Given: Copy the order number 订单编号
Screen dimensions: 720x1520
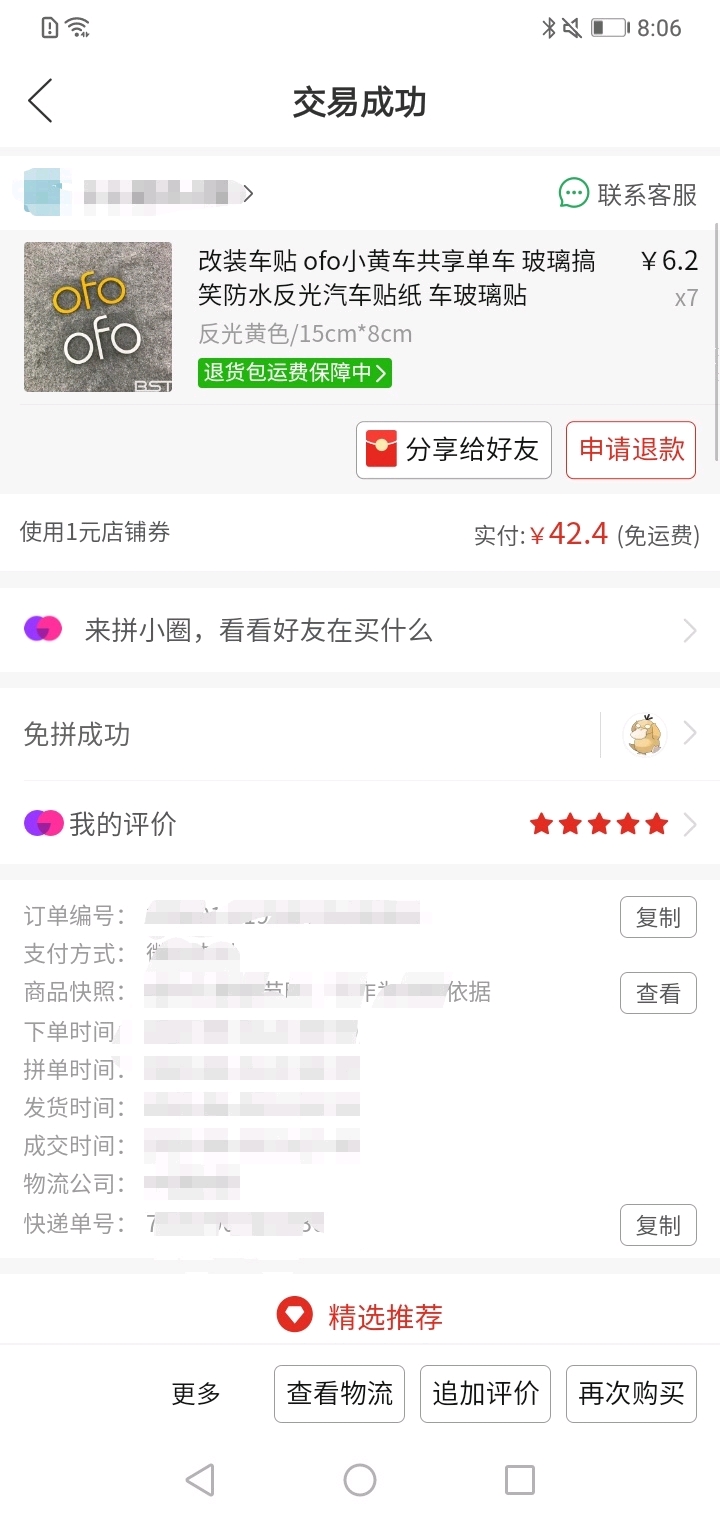Looking at the screenshot, I should coord(658,917).
